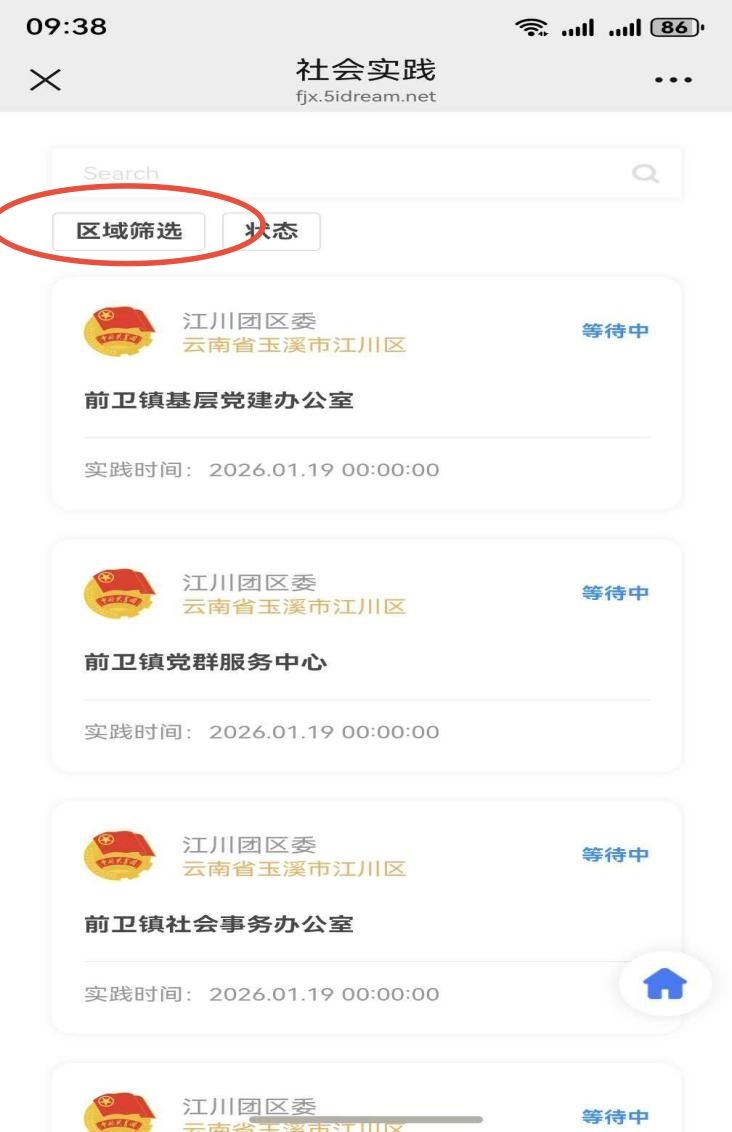This screenshot has height=1132, width=732.
Task: Open the 状态 filter
Action: pyautogui.click(x=271, y=231)
